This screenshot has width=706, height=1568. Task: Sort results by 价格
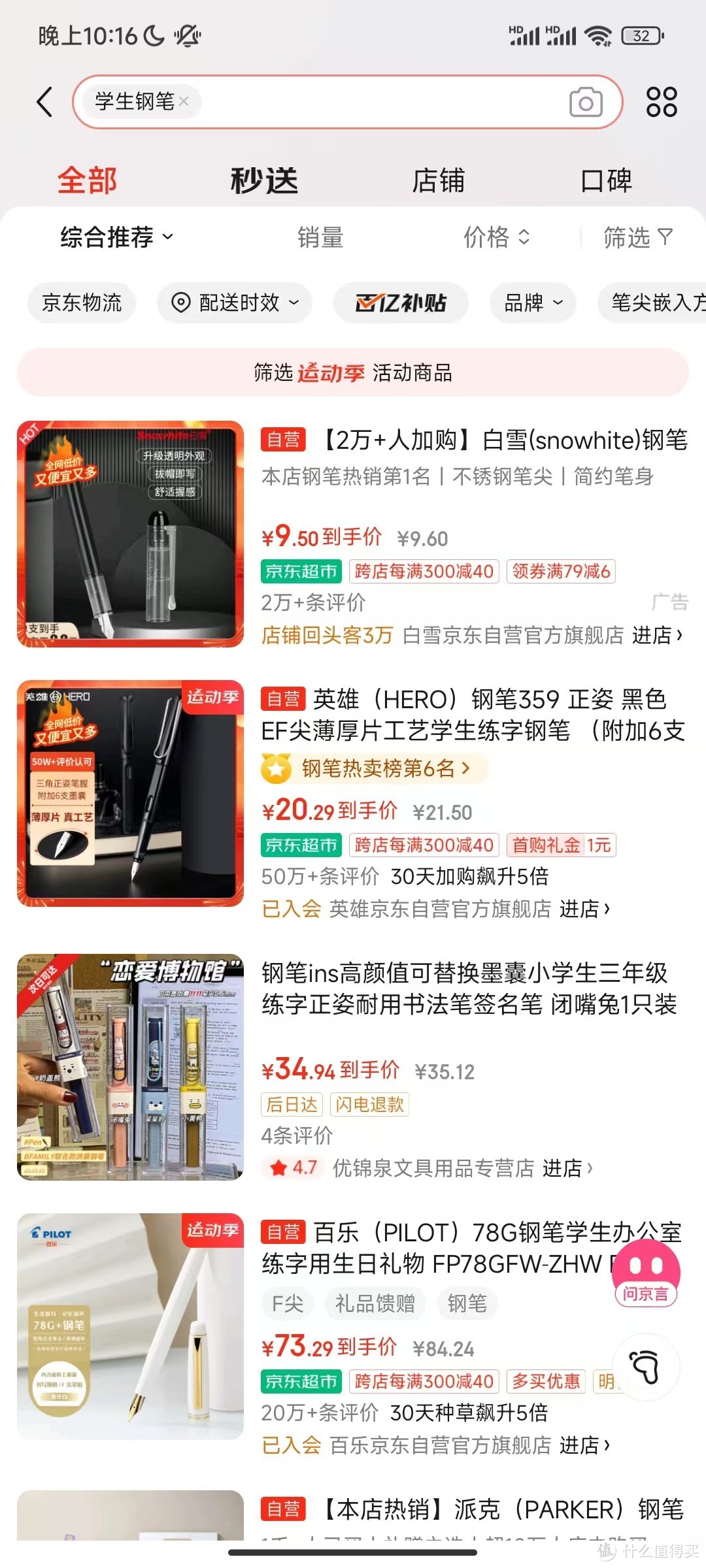coord(496,238)
